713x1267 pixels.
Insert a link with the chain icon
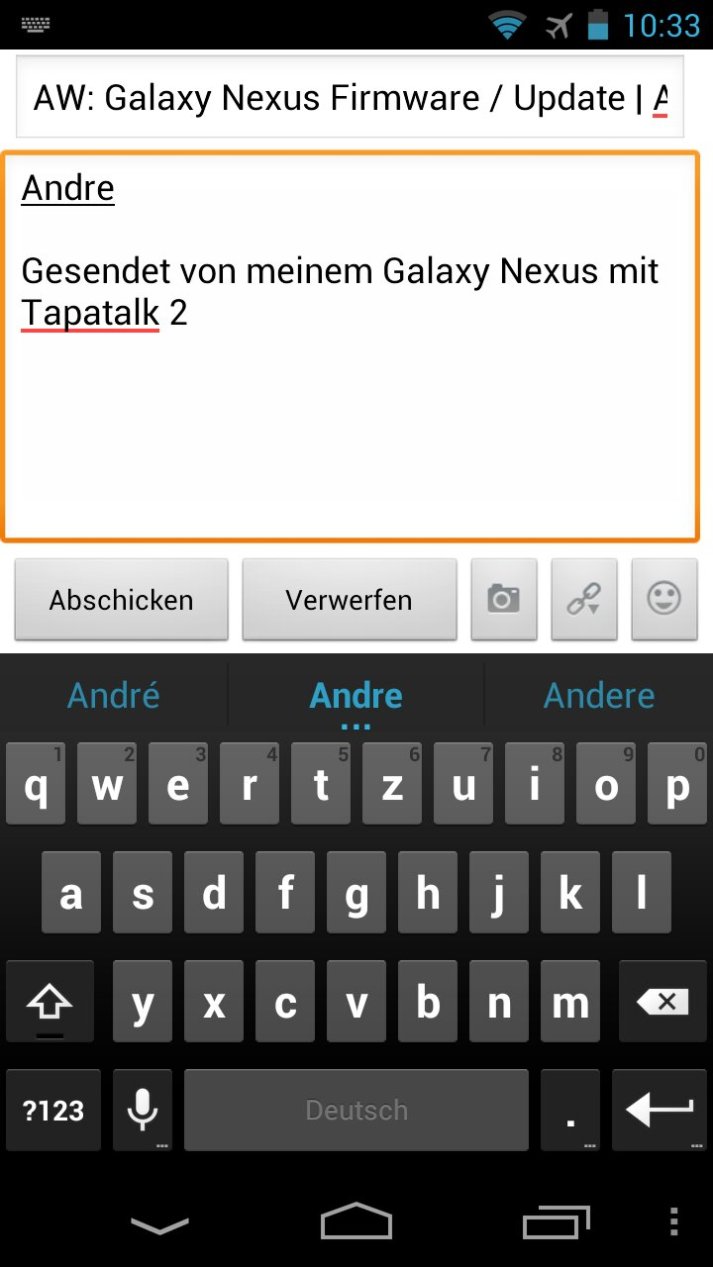[x=584, y=600]
